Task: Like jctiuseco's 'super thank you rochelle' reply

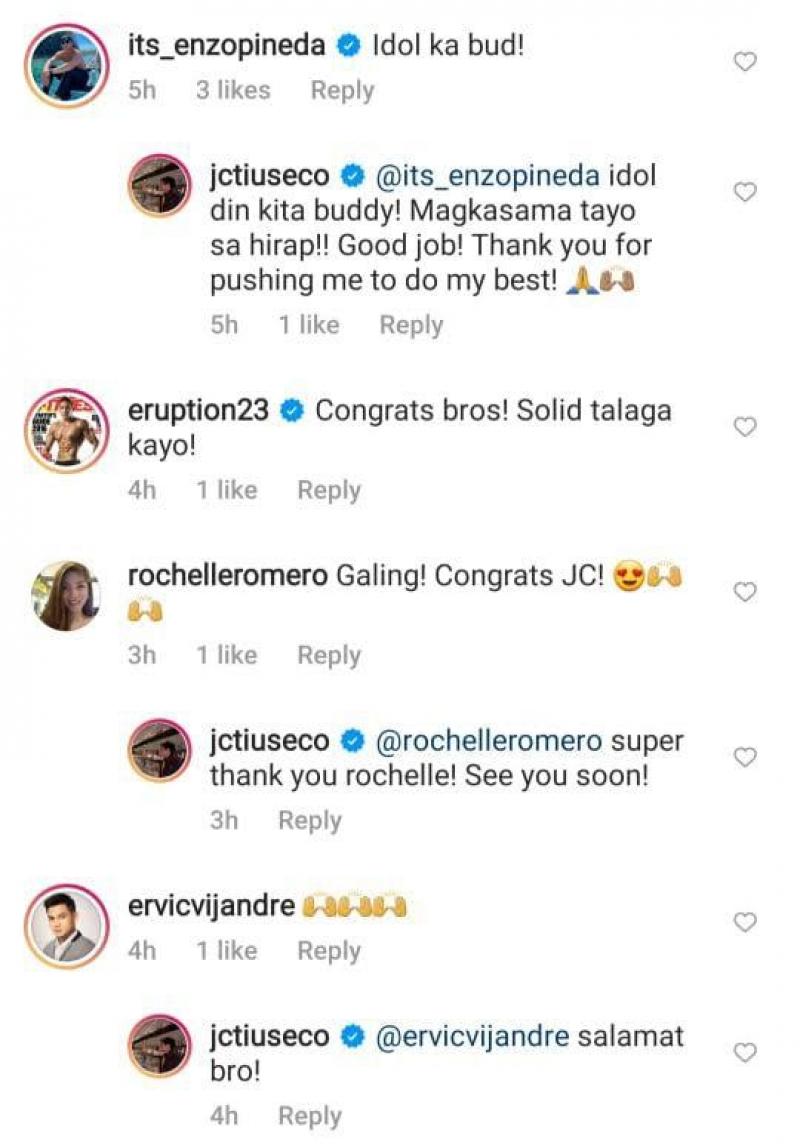Action: (x=745, y=757)
